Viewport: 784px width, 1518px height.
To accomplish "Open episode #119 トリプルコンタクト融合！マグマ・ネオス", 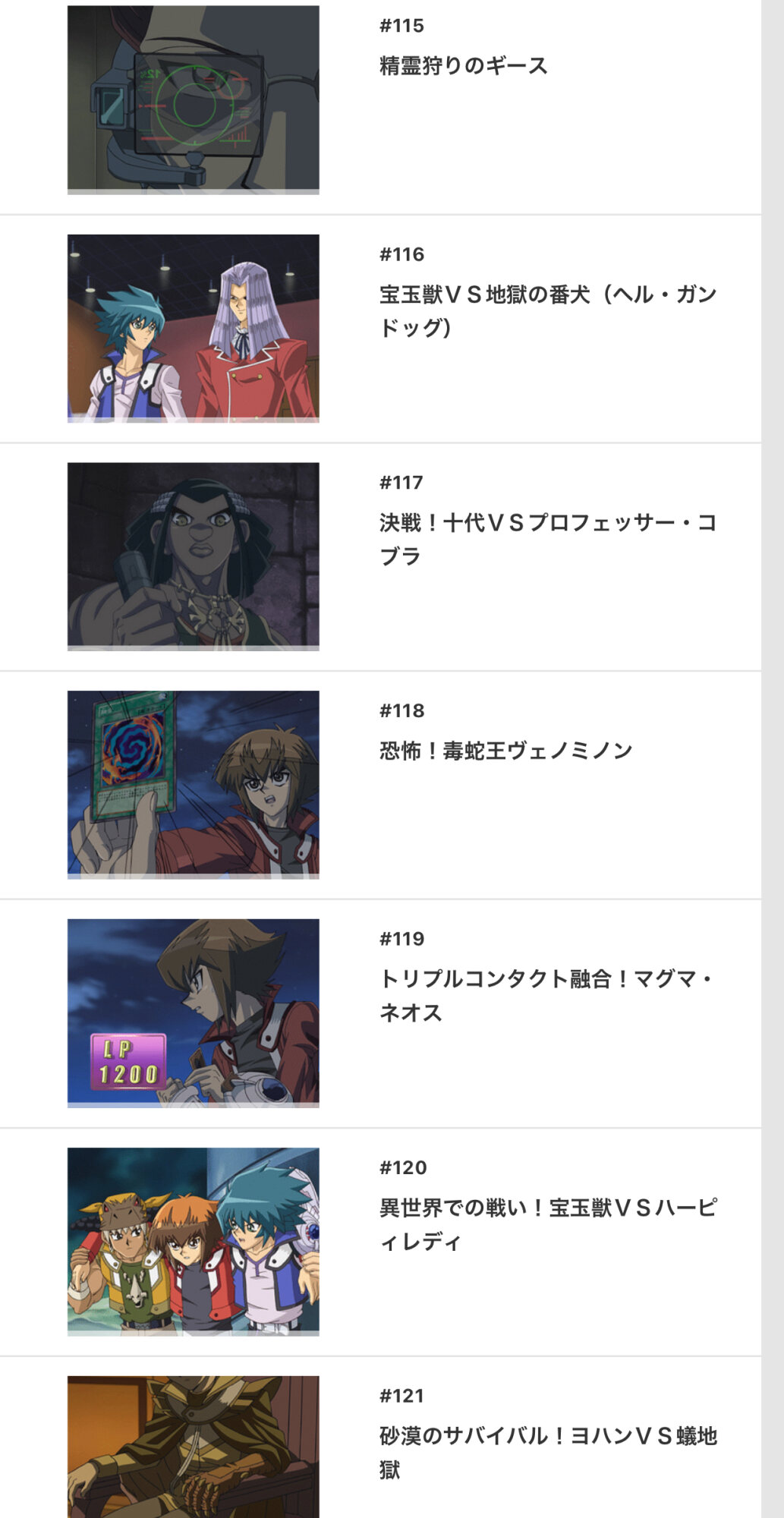I will point(546,995).
